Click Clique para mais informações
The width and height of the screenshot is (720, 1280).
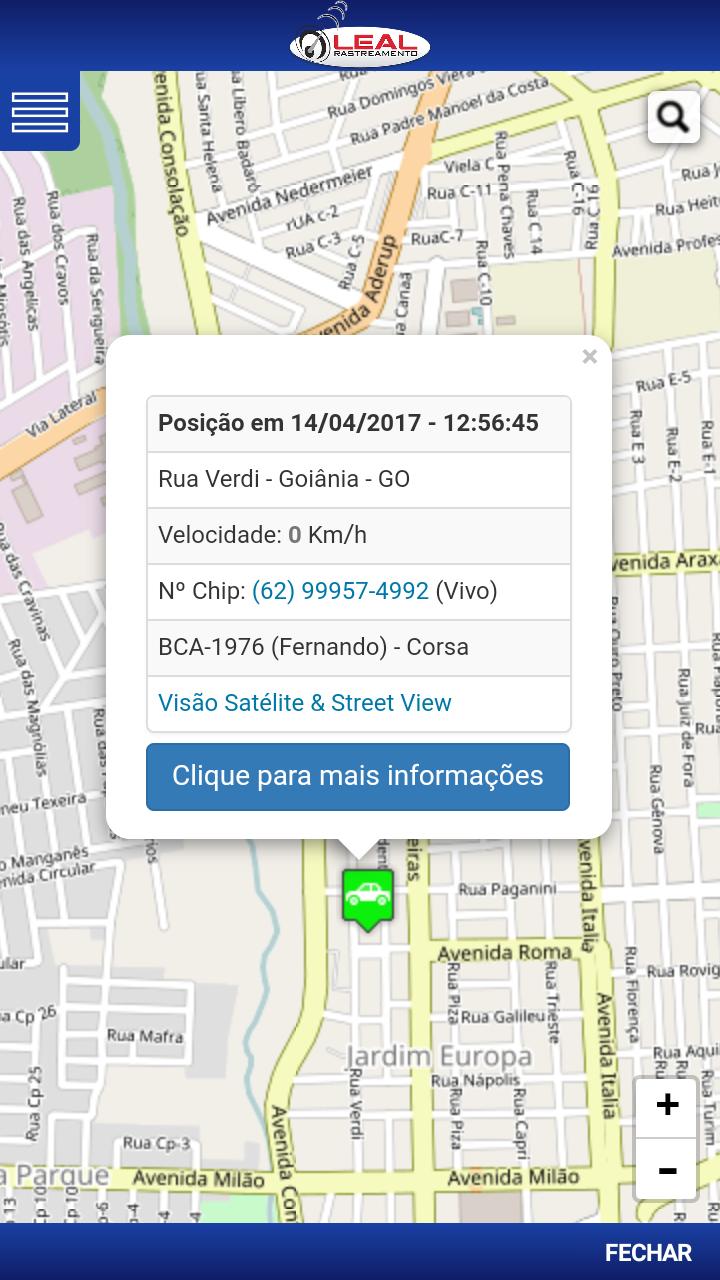pos(357,777)
